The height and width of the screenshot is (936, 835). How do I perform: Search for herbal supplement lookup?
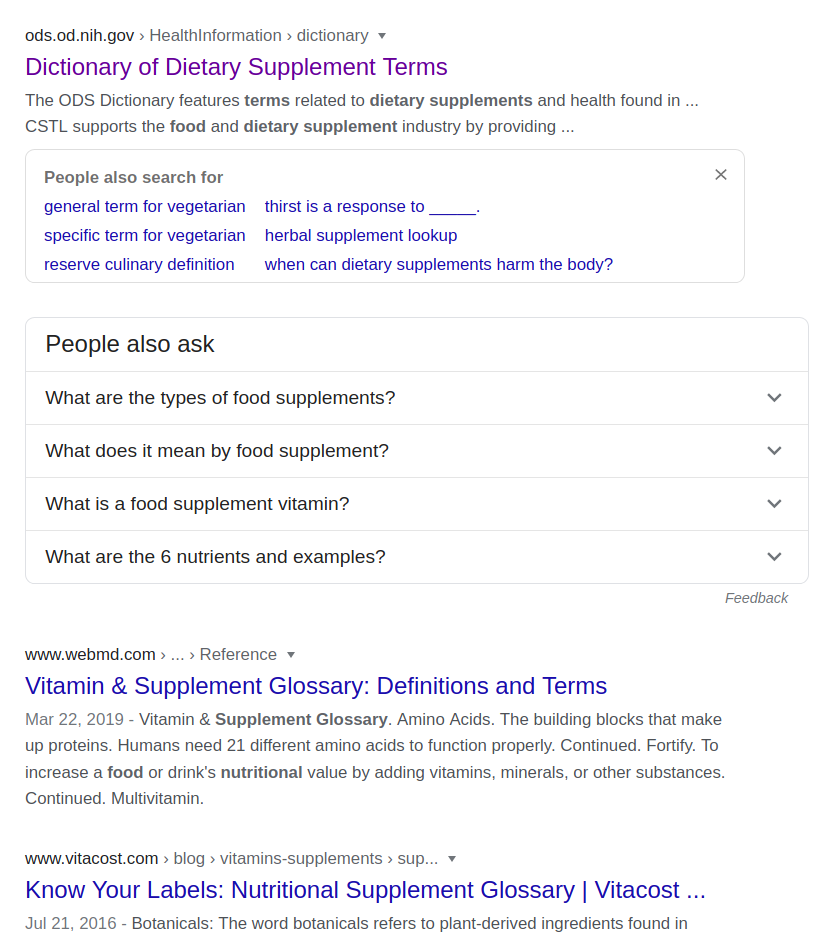[x=360, y=236]
